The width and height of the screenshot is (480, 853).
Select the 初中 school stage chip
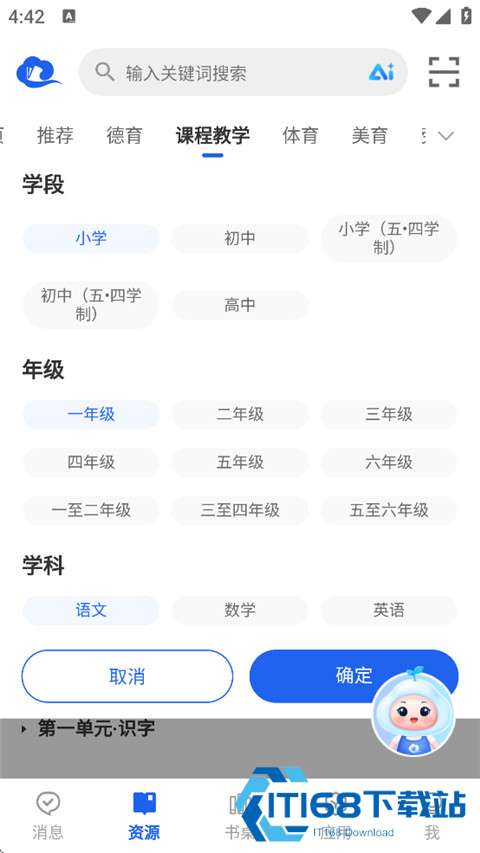point(240,238)
